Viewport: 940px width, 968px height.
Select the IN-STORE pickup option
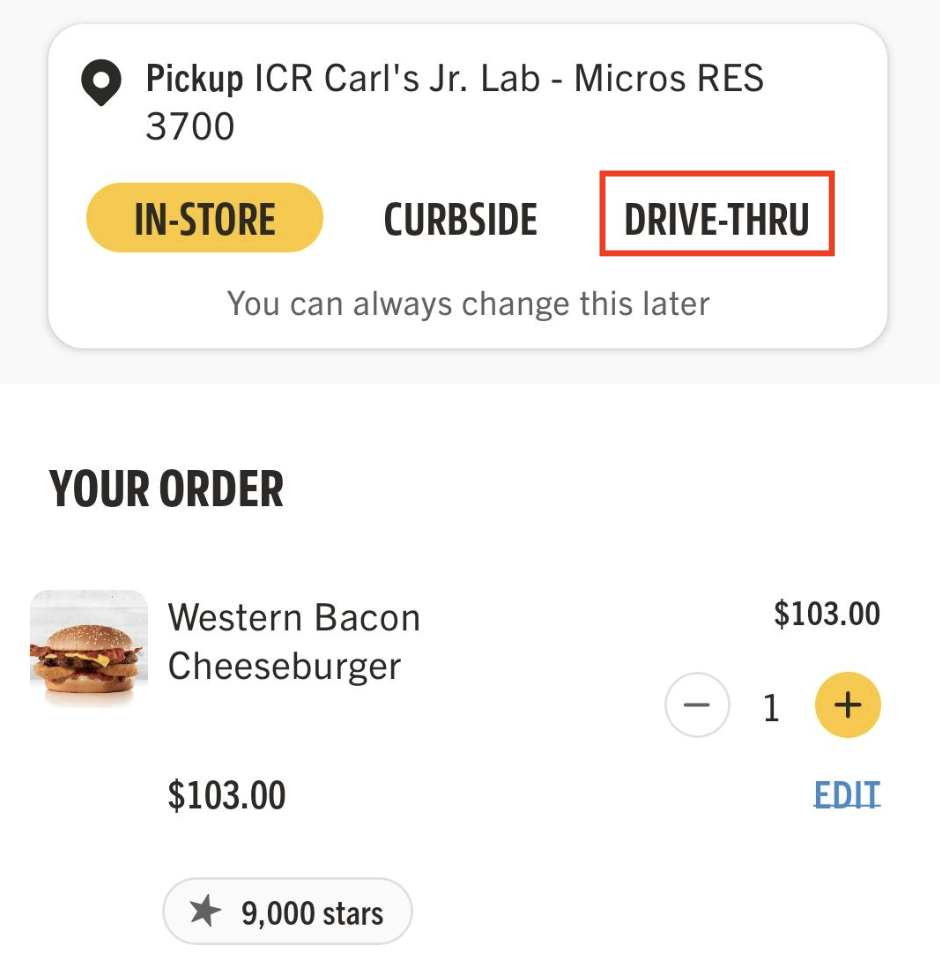click(x=204, y=217)
